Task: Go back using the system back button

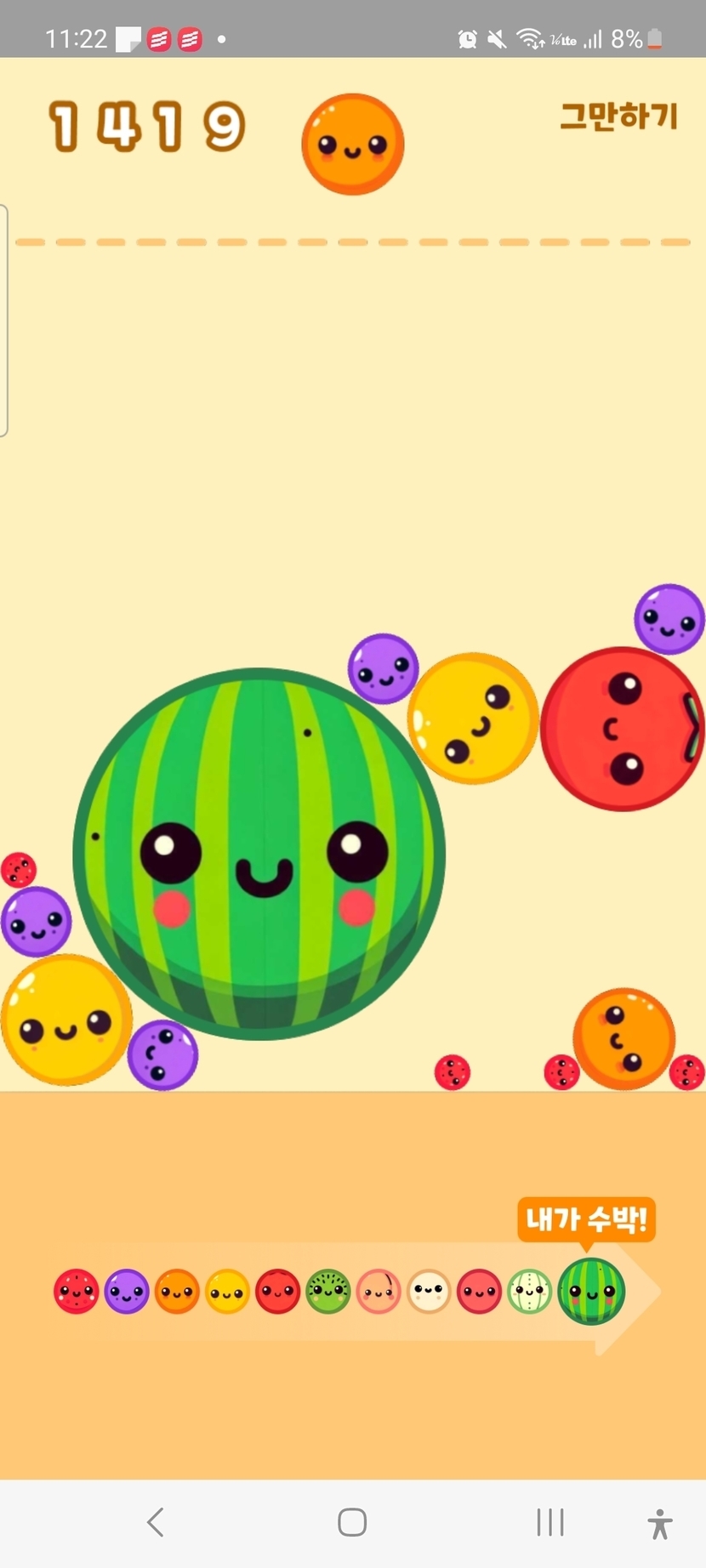Action: (156, 1522)
